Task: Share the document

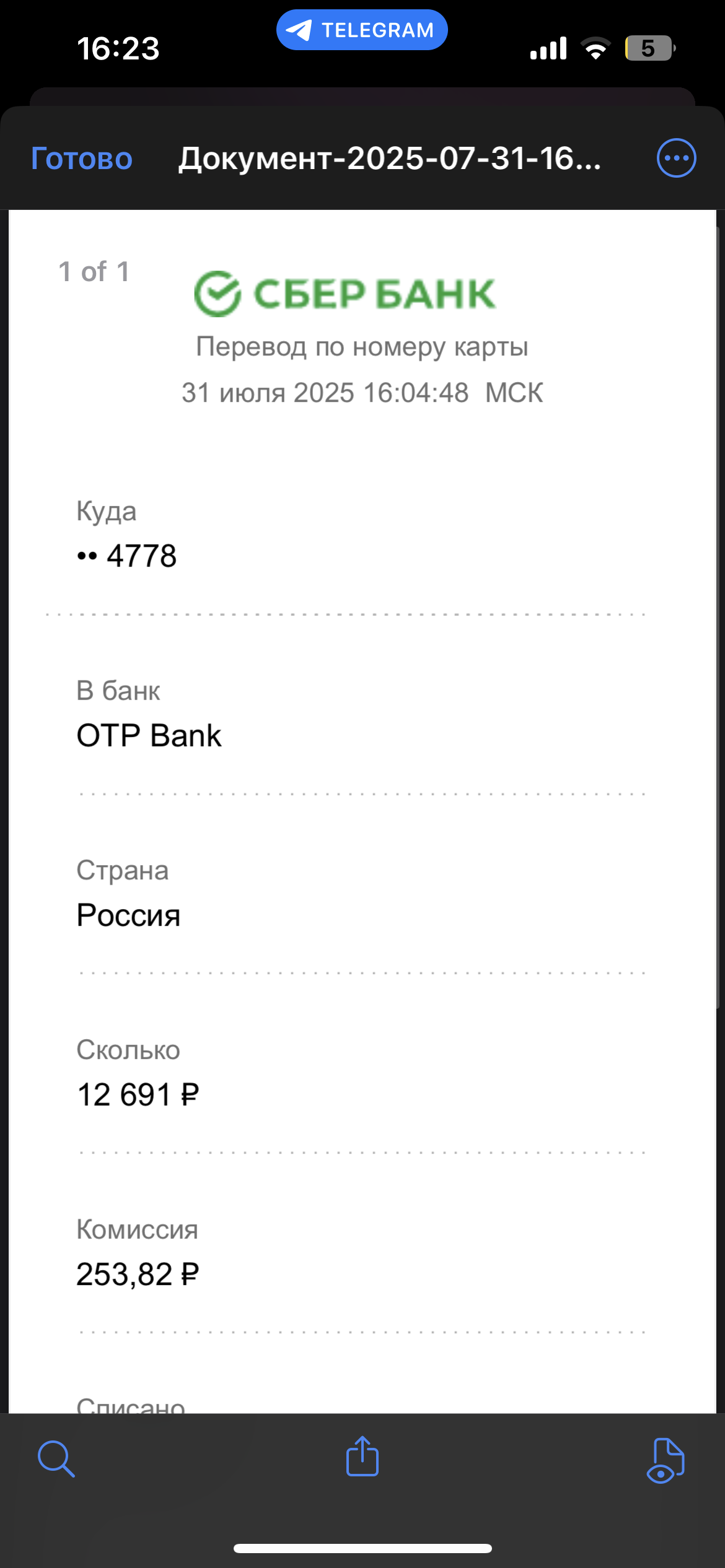Action: [362, 1456]
